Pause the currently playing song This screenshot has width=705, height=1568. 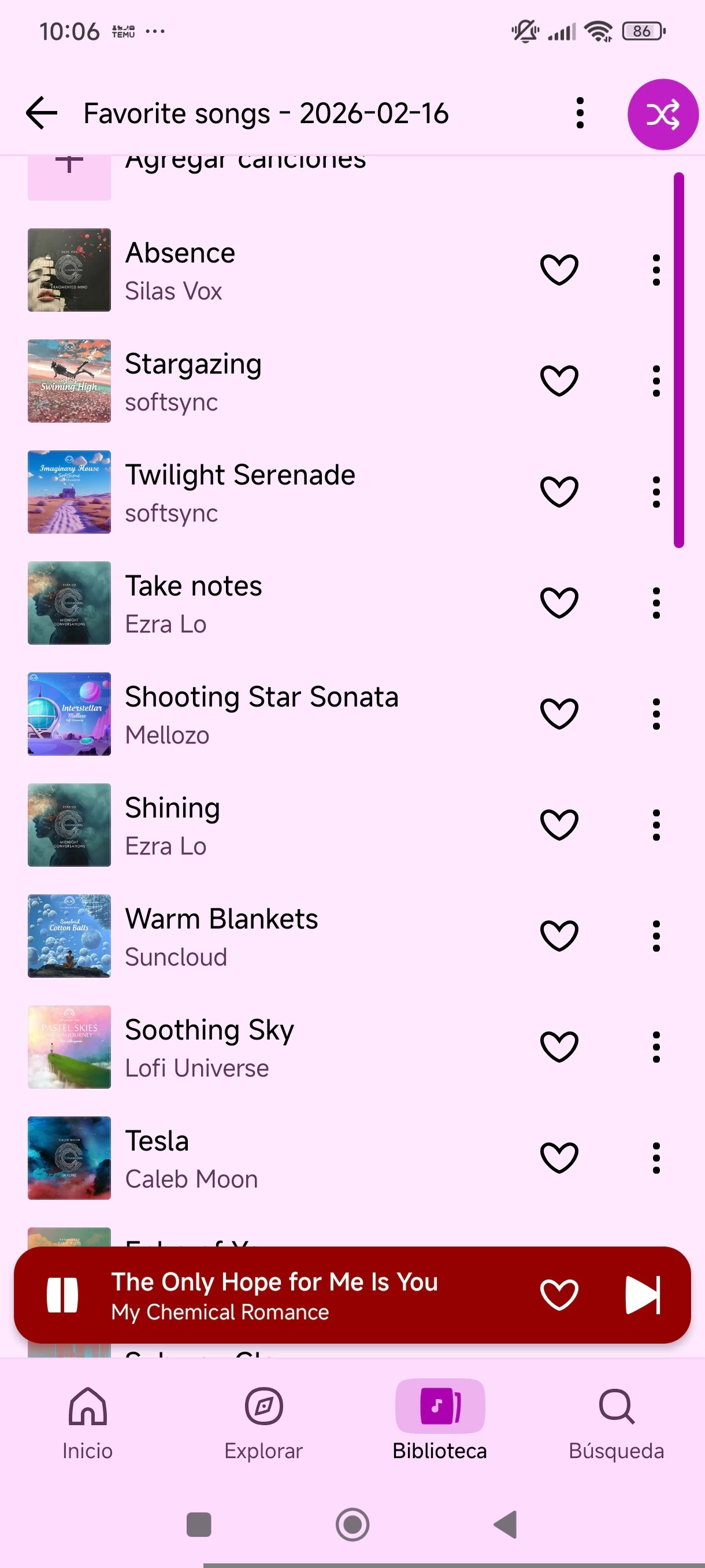pyautogui.click(x=62, y=1295)
